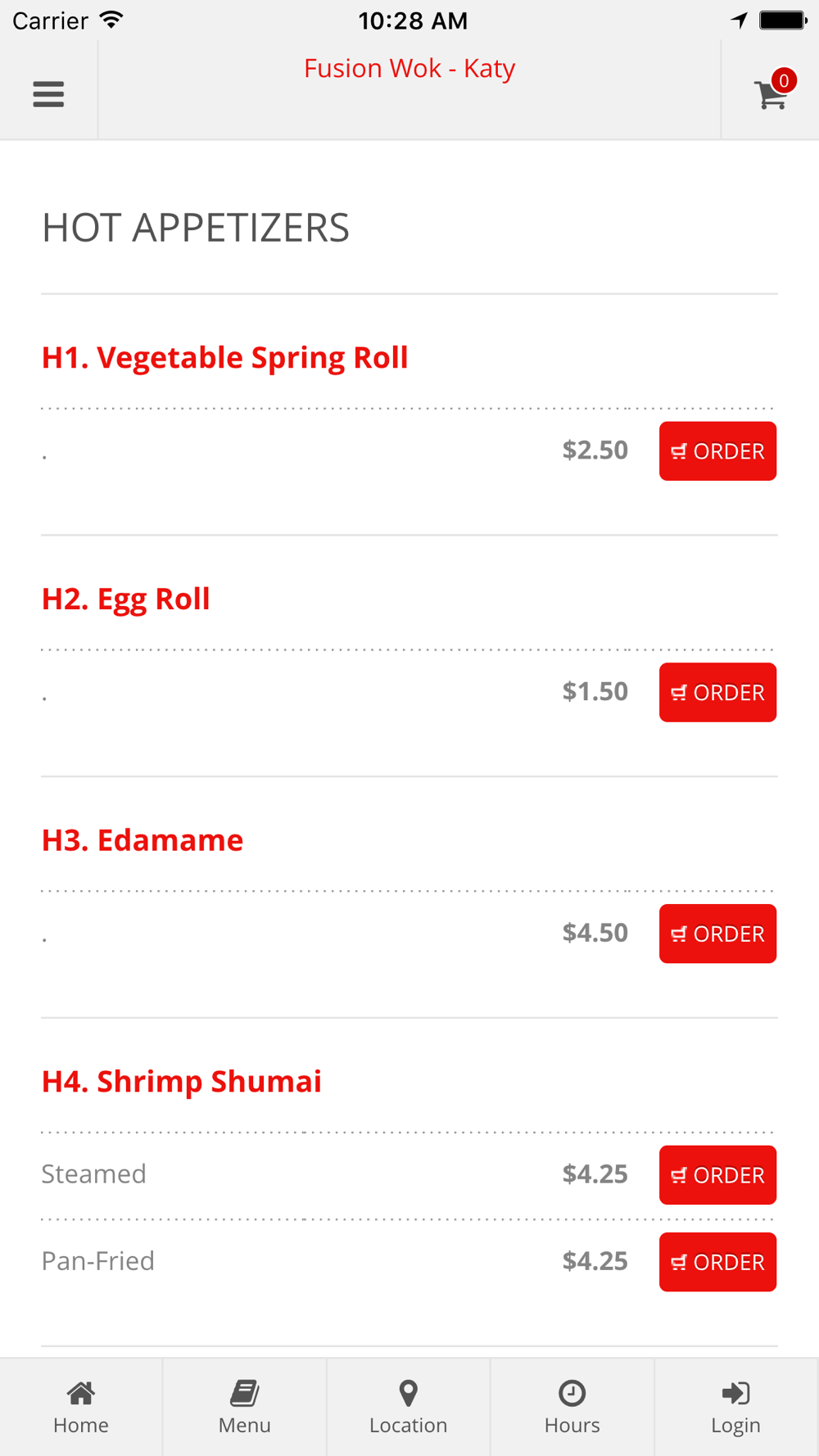Switch to the Menu tab
This screenshot has width=819, height=1456.
pos(245,1408)
